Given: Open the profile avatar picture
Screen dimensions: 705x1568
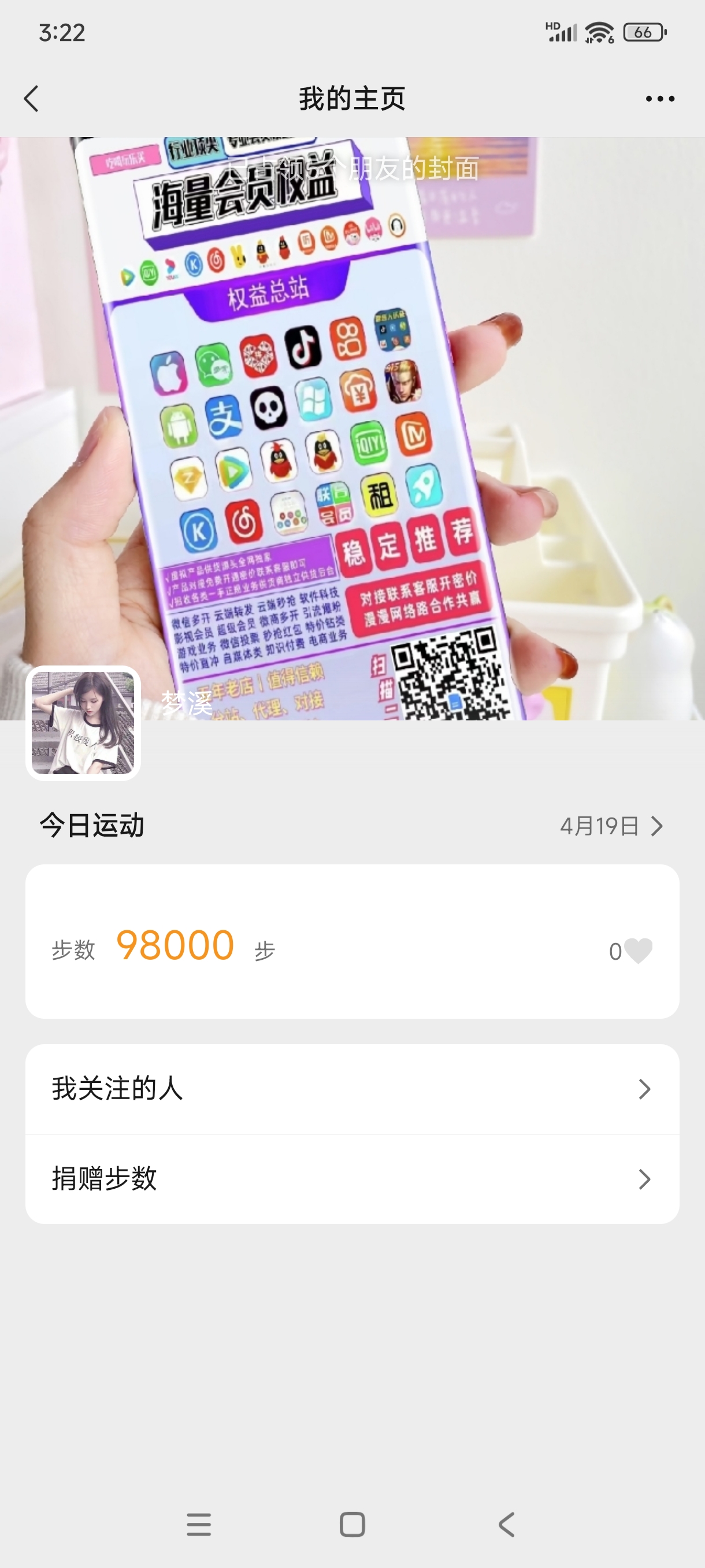Looking at the screenshot, I should (x=83, y=723).
